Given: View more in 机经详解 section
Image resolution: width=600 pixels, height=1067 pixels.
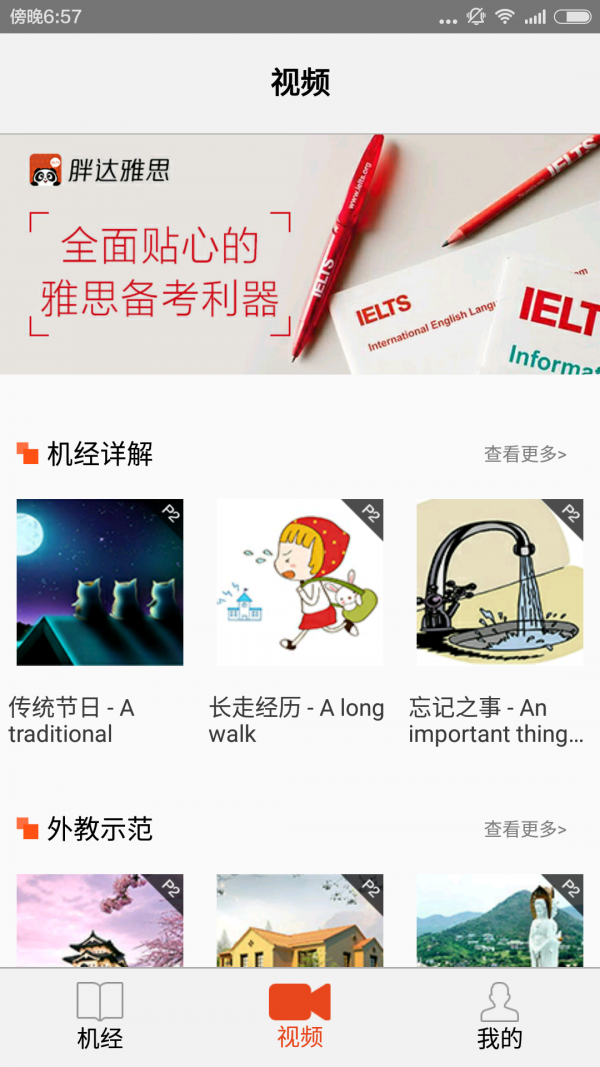Looking at the screenshot, I should [x=524, y=454].
